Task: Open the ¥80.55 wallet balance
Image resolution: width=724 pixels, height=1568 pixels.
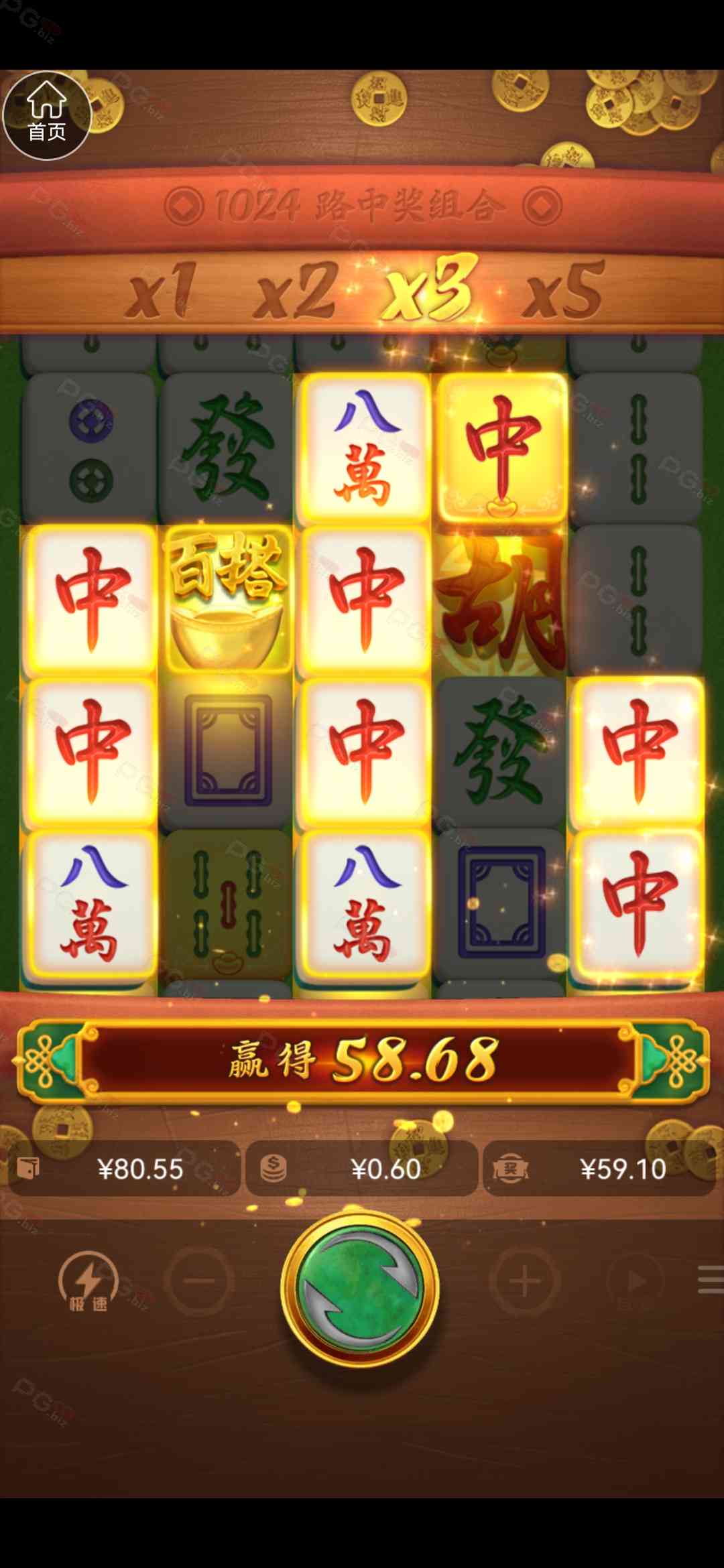Action: (125, 1169)
